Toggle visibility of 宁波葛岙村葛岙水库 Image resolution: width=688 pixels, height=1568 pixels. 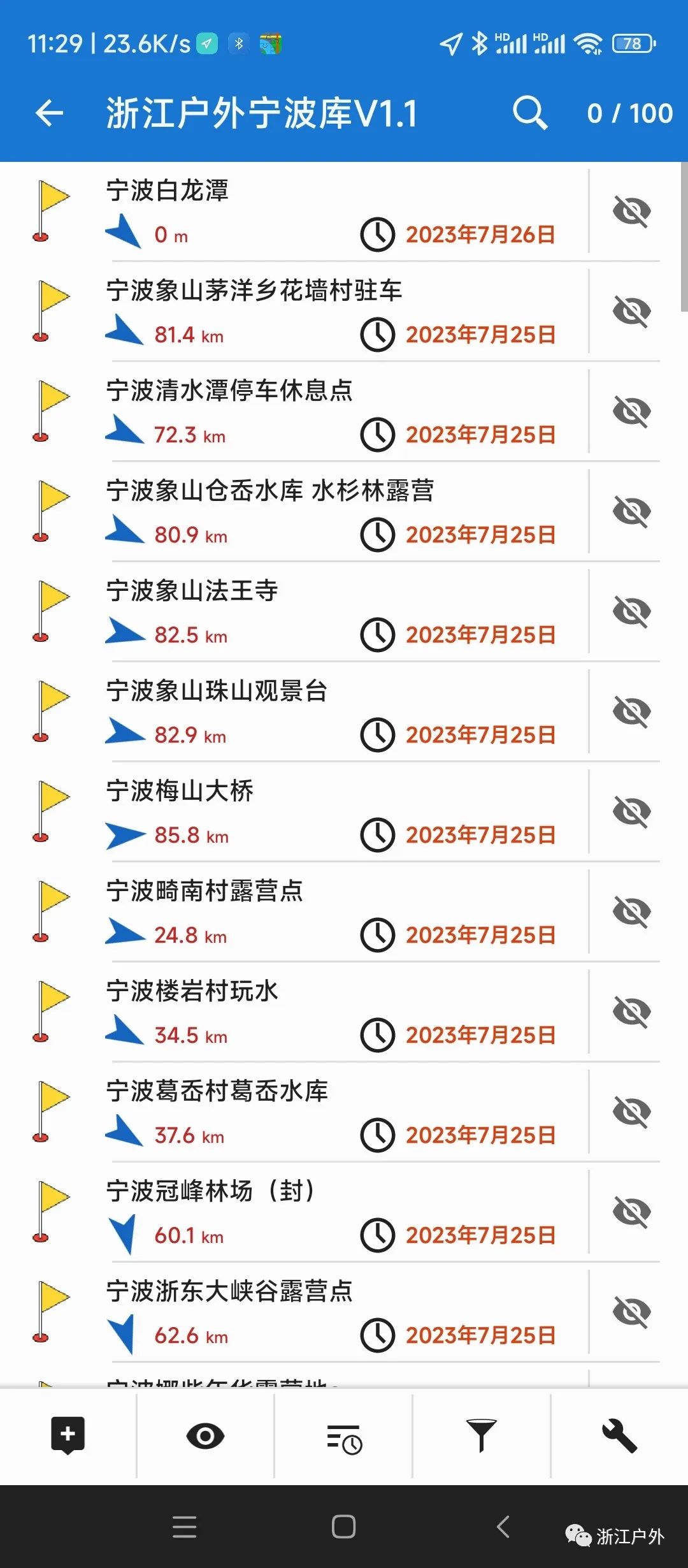tap(632, 1112)
